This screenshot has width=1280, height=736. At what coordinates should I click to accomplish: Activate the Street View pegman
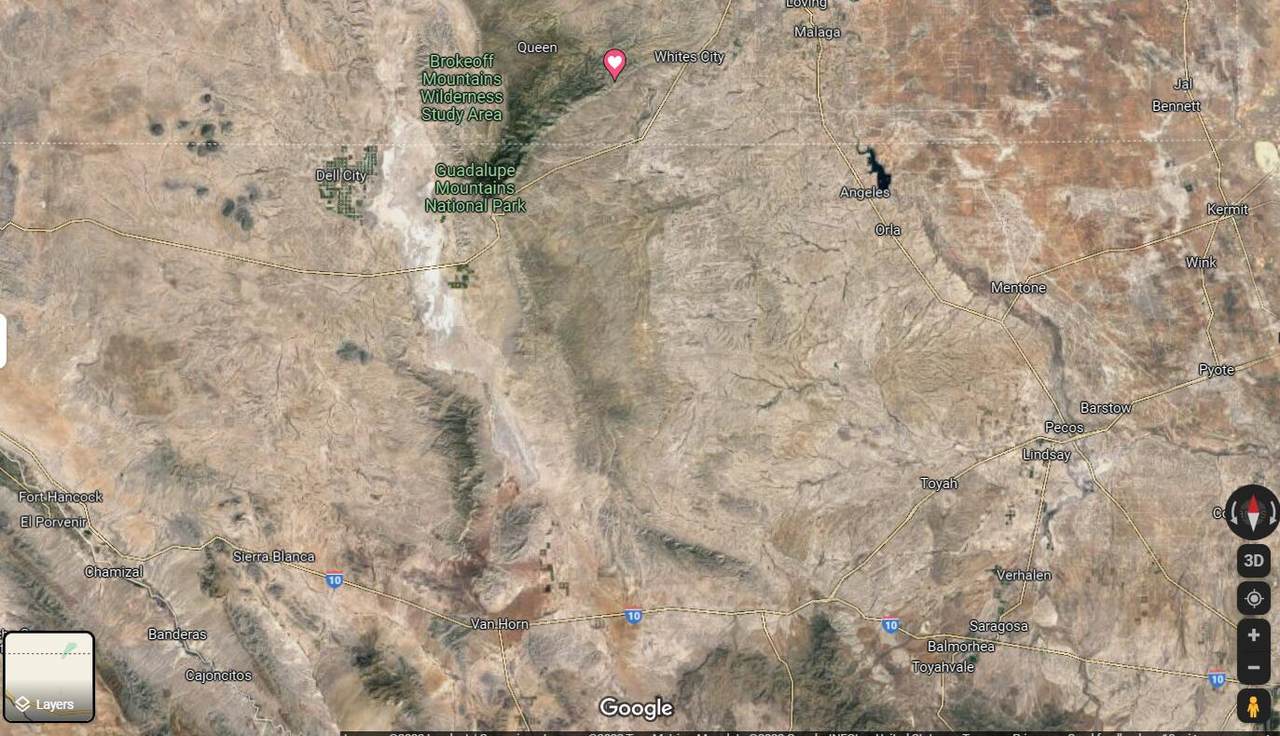point(1252,706)
